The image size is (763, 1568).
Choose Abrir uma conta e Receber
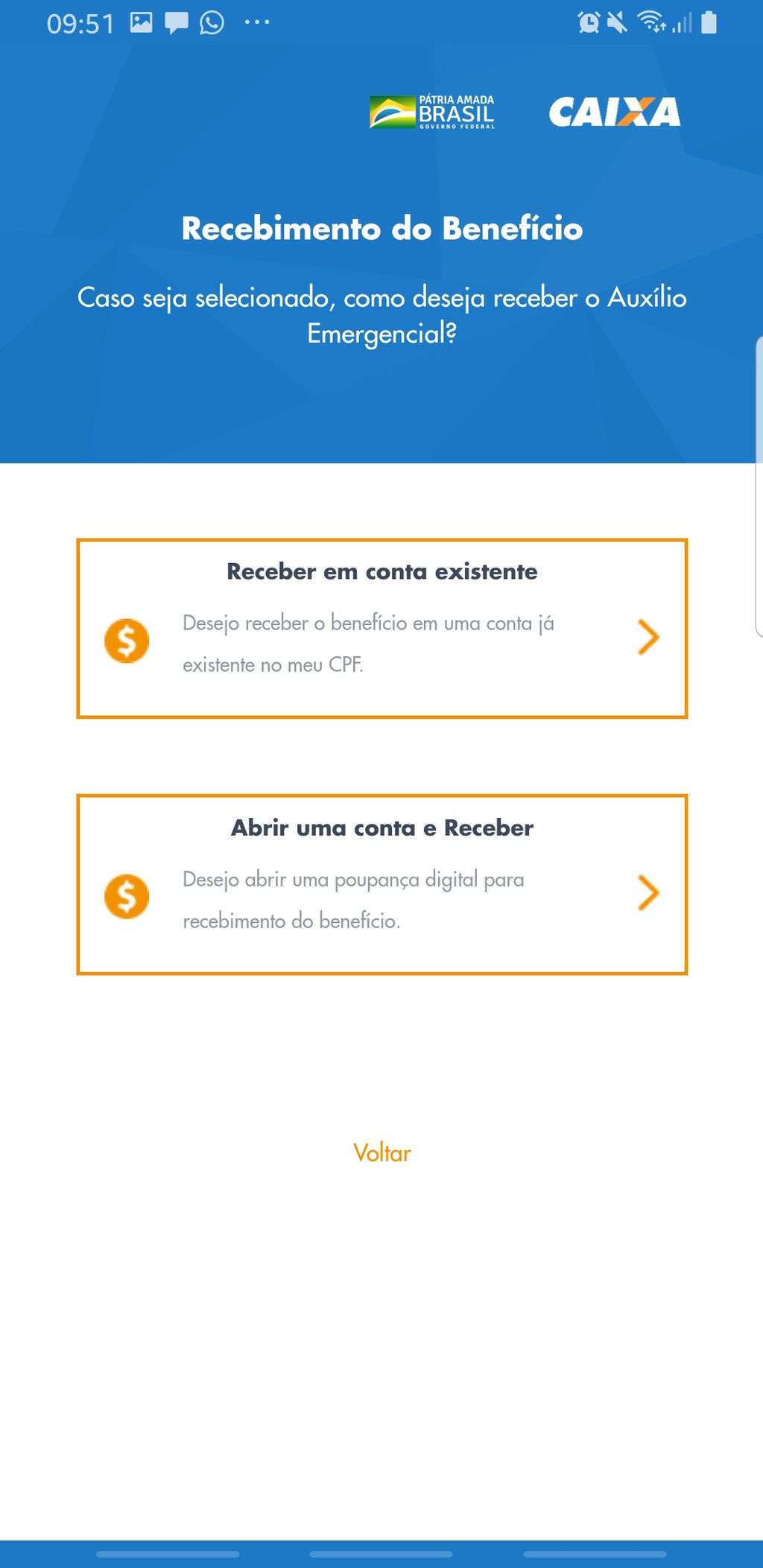pyautogui.click(x=381, y=885)
